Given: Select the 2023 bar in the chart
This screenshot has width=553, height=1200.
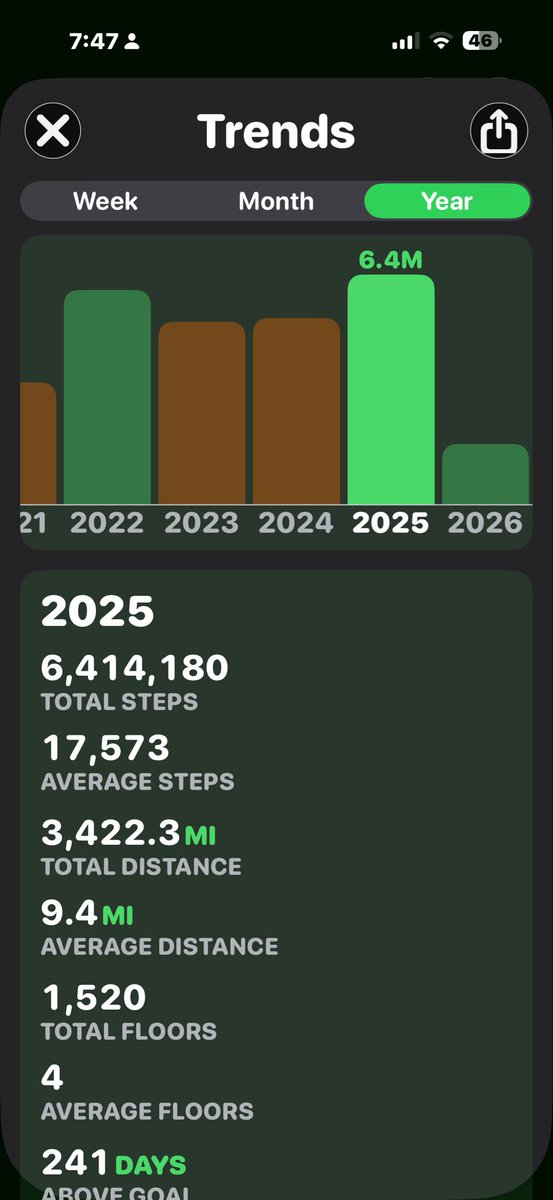Looking at the screenshot, I should (202, 413).
